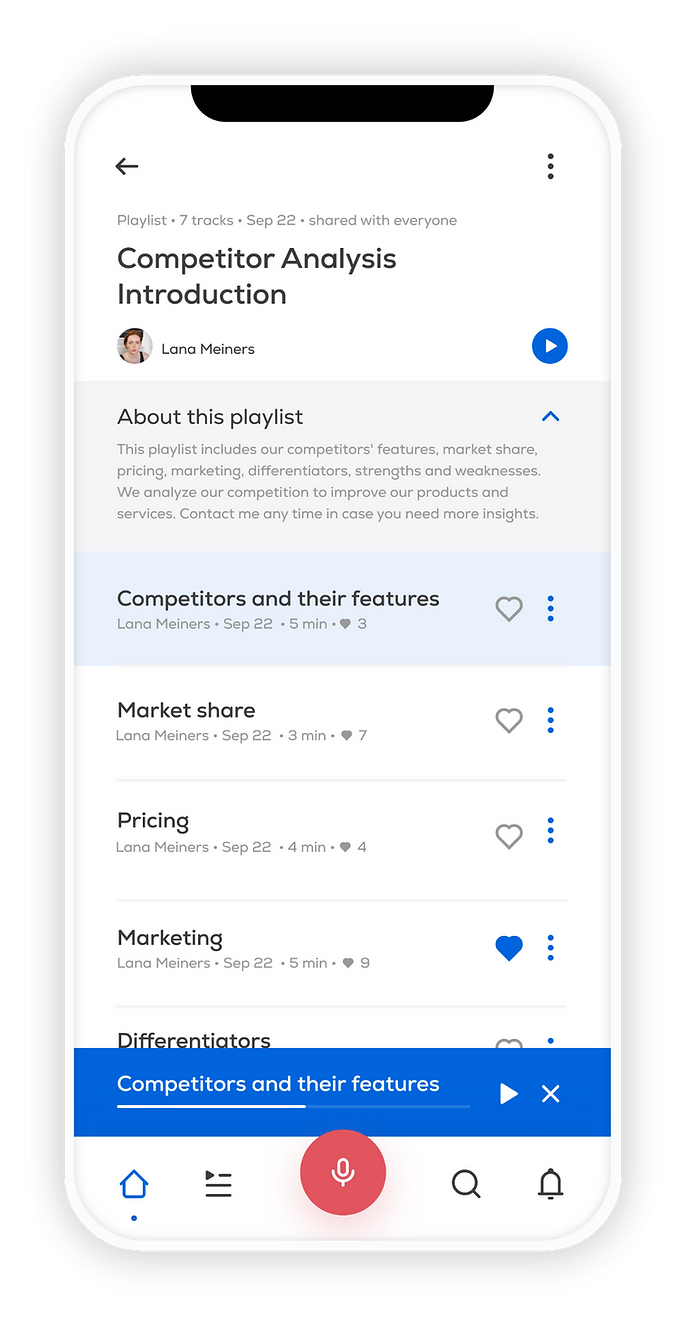Switch to the Search tab

466,1184
